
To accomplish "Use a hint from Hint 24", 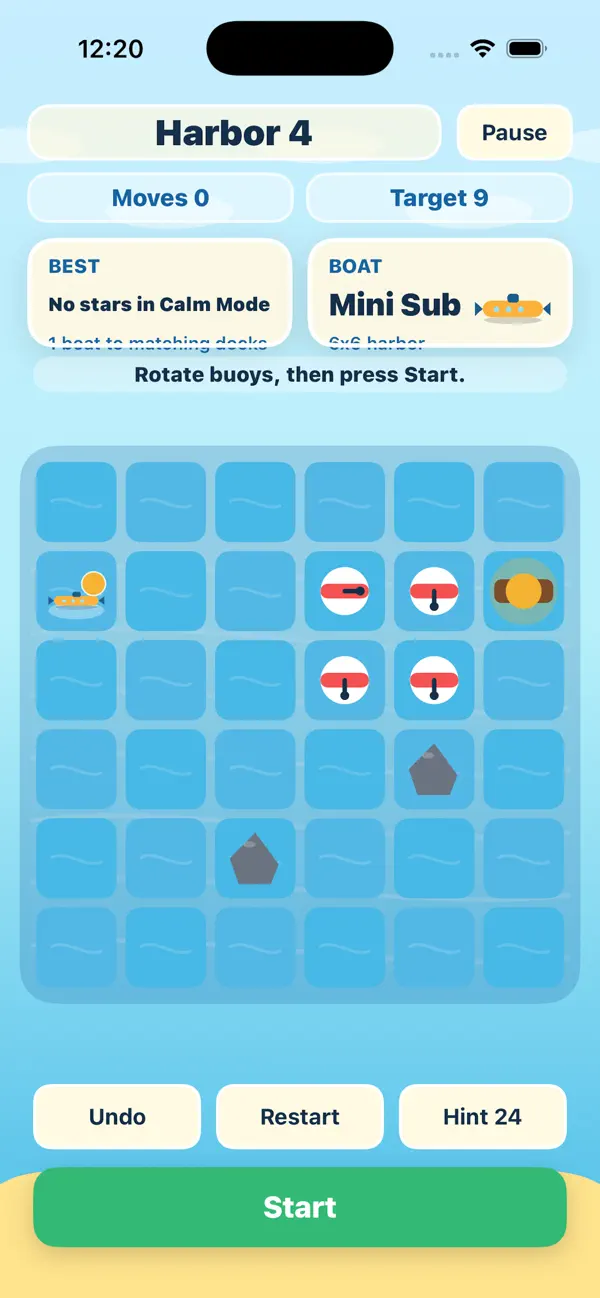I will (483, 1117).
